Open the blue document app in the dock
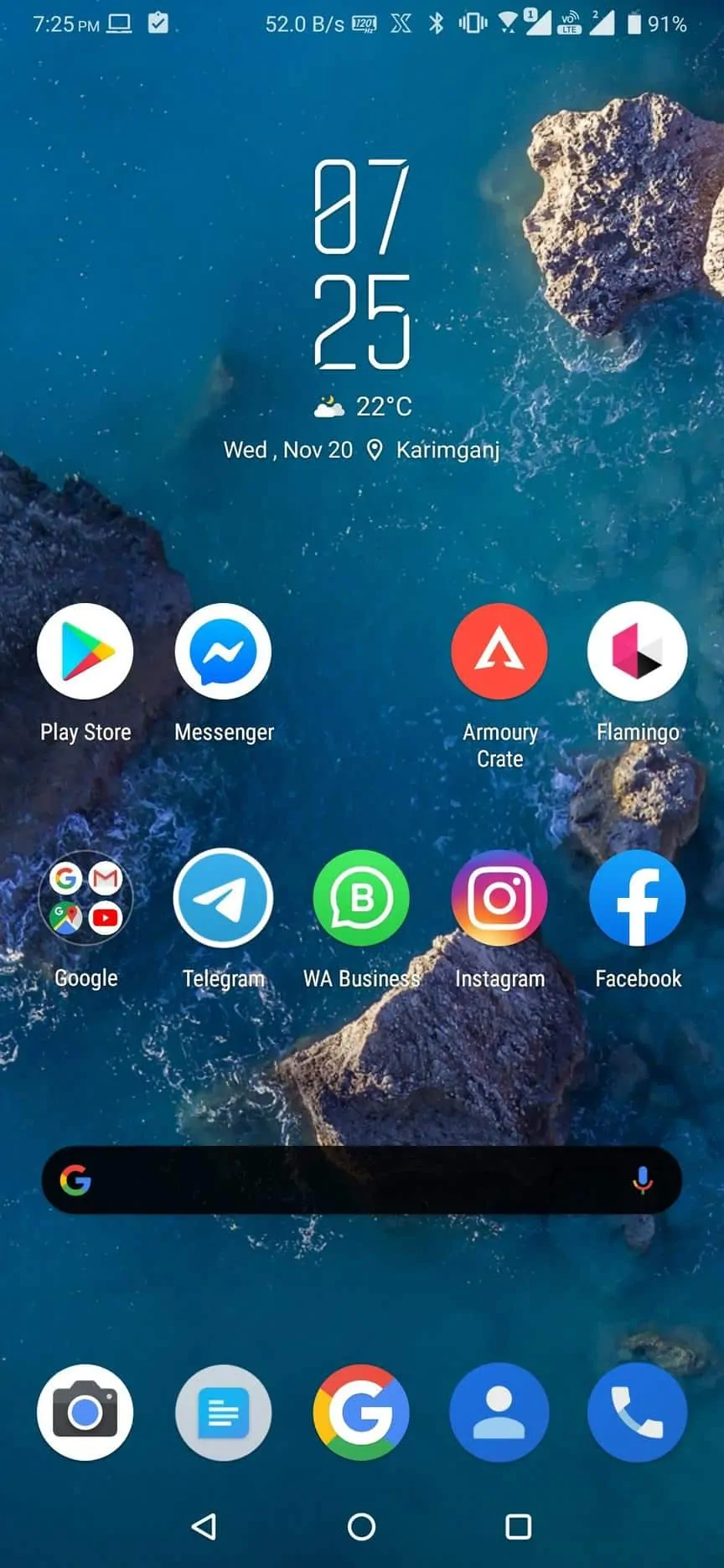 [223, 1412]
